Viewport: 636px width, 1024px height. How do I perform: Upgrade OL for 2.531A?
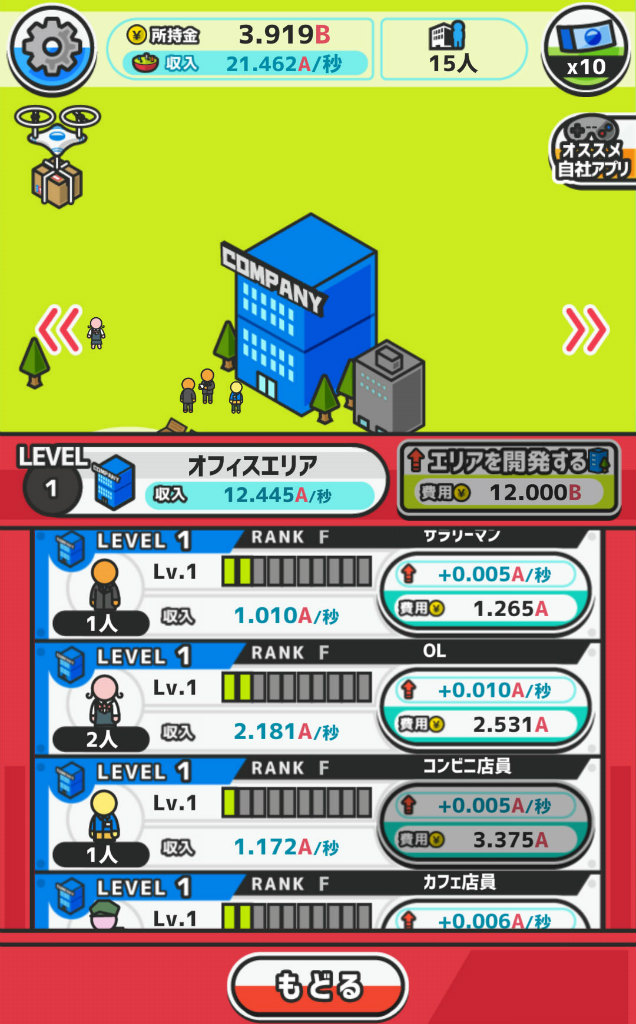click(486, 708)
